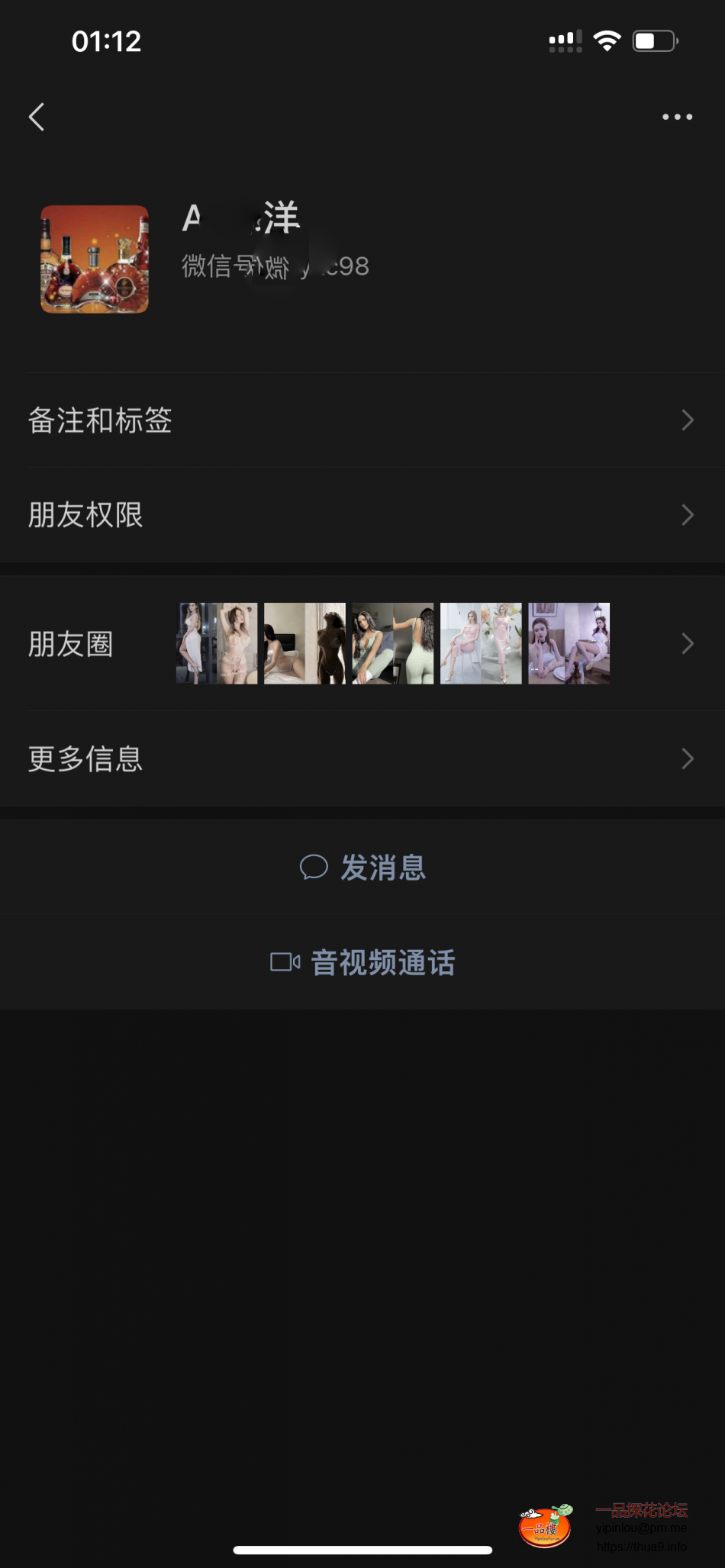Expand the 朋友圈 Moments section chevron
725x1568 pixels.
pos(688,644)
